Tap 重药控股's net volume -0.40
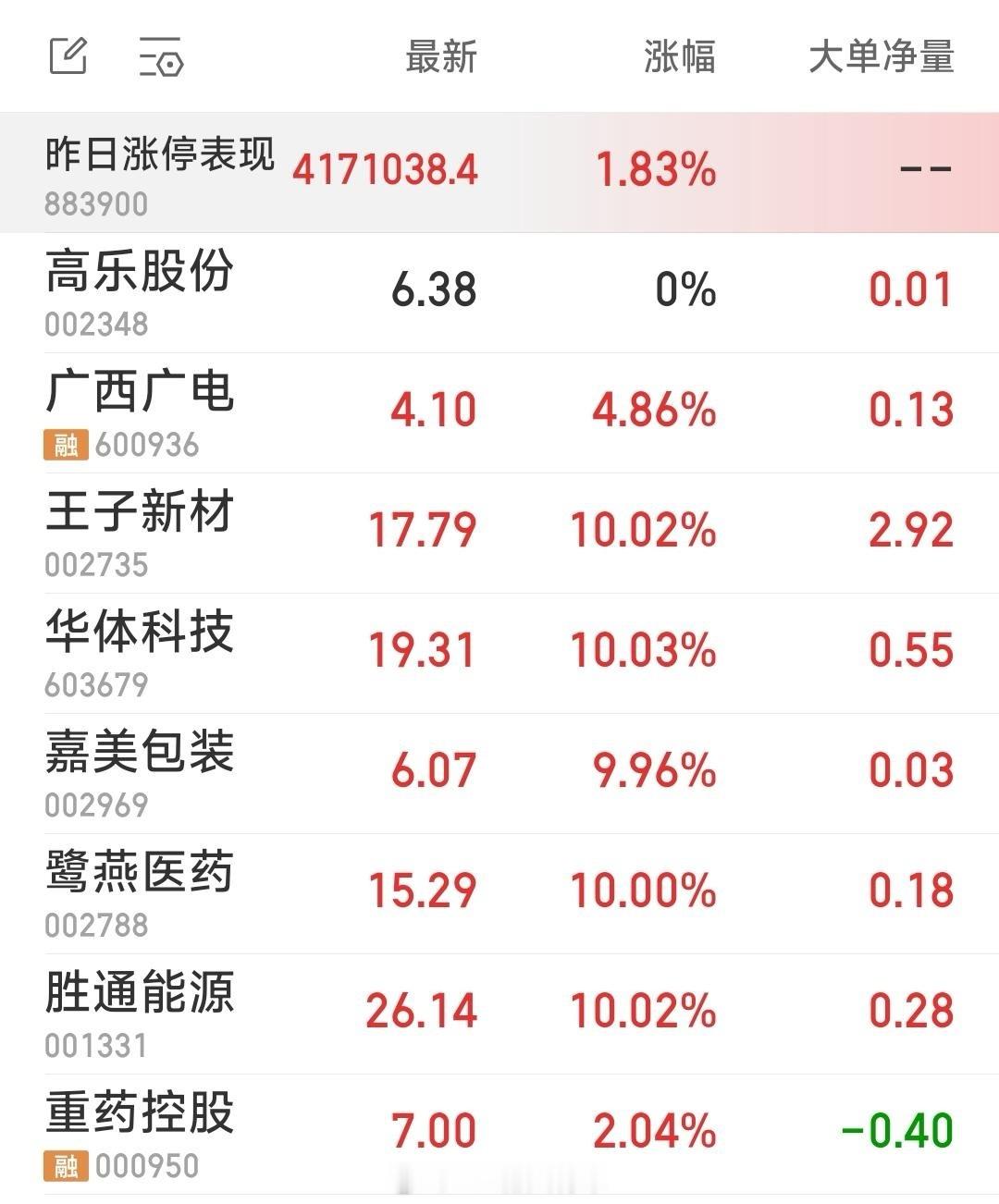Viewport: 999px width, 1204px height. point(902,1130)
